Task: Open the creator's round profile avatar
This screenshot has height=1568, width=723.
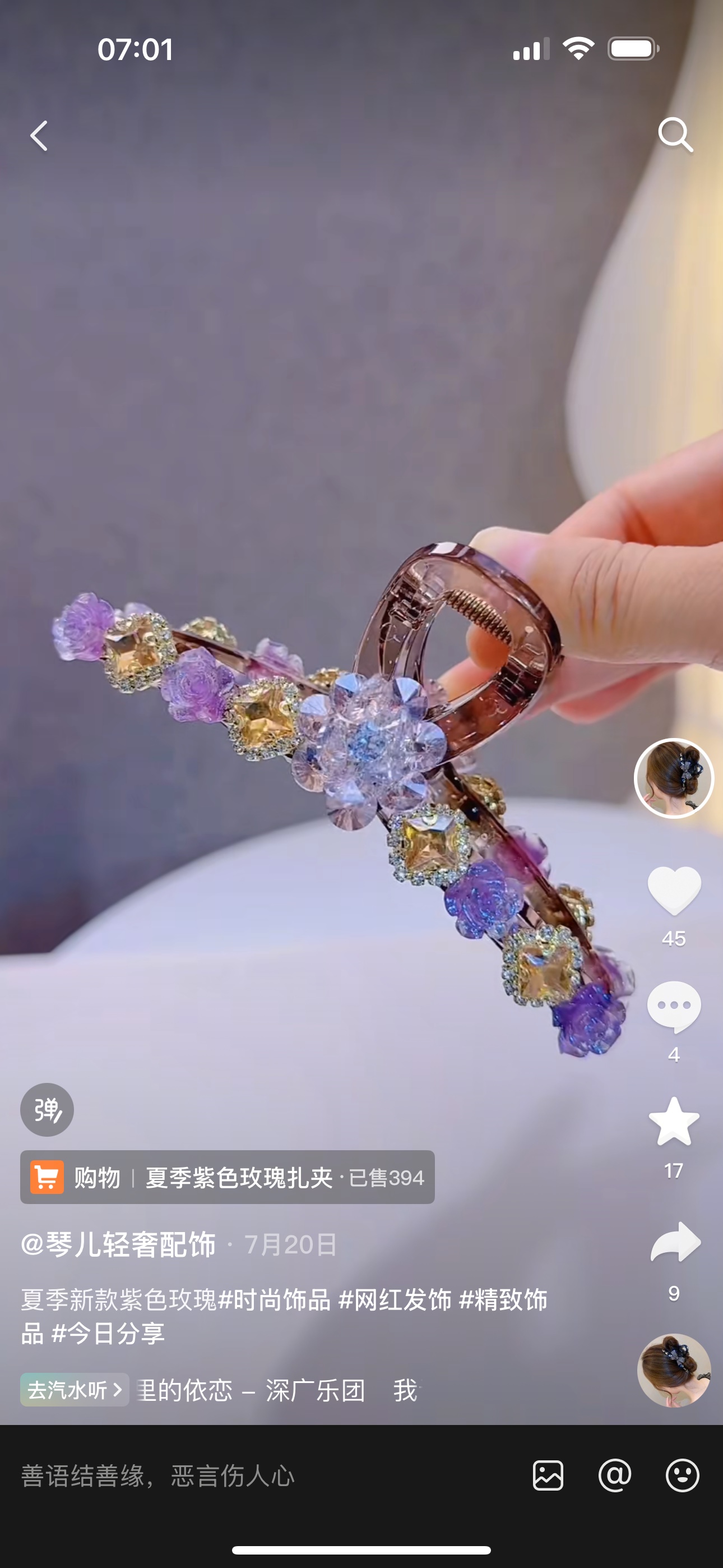Action: pyautogui.click(x=674, y=778)
